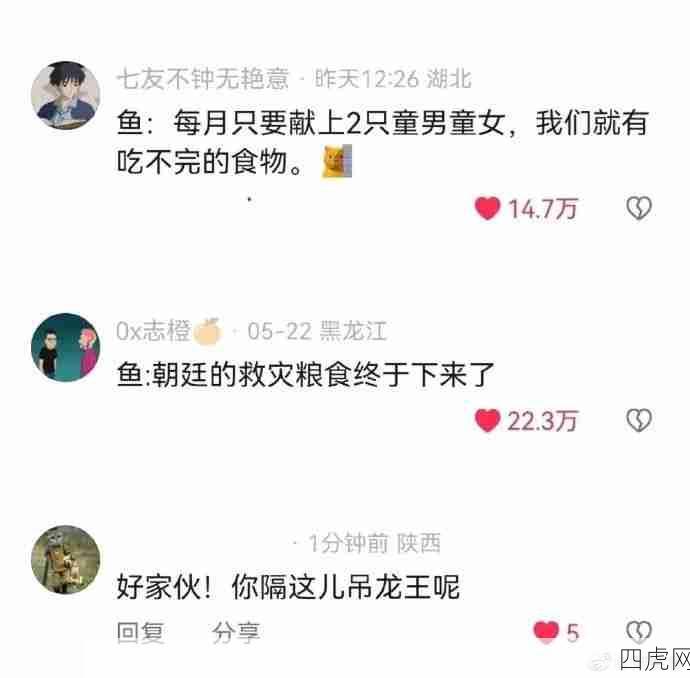Open the avatar of the 陕西 commenter
The width and height of the screenshot is (690, 678).
(68, 559)
